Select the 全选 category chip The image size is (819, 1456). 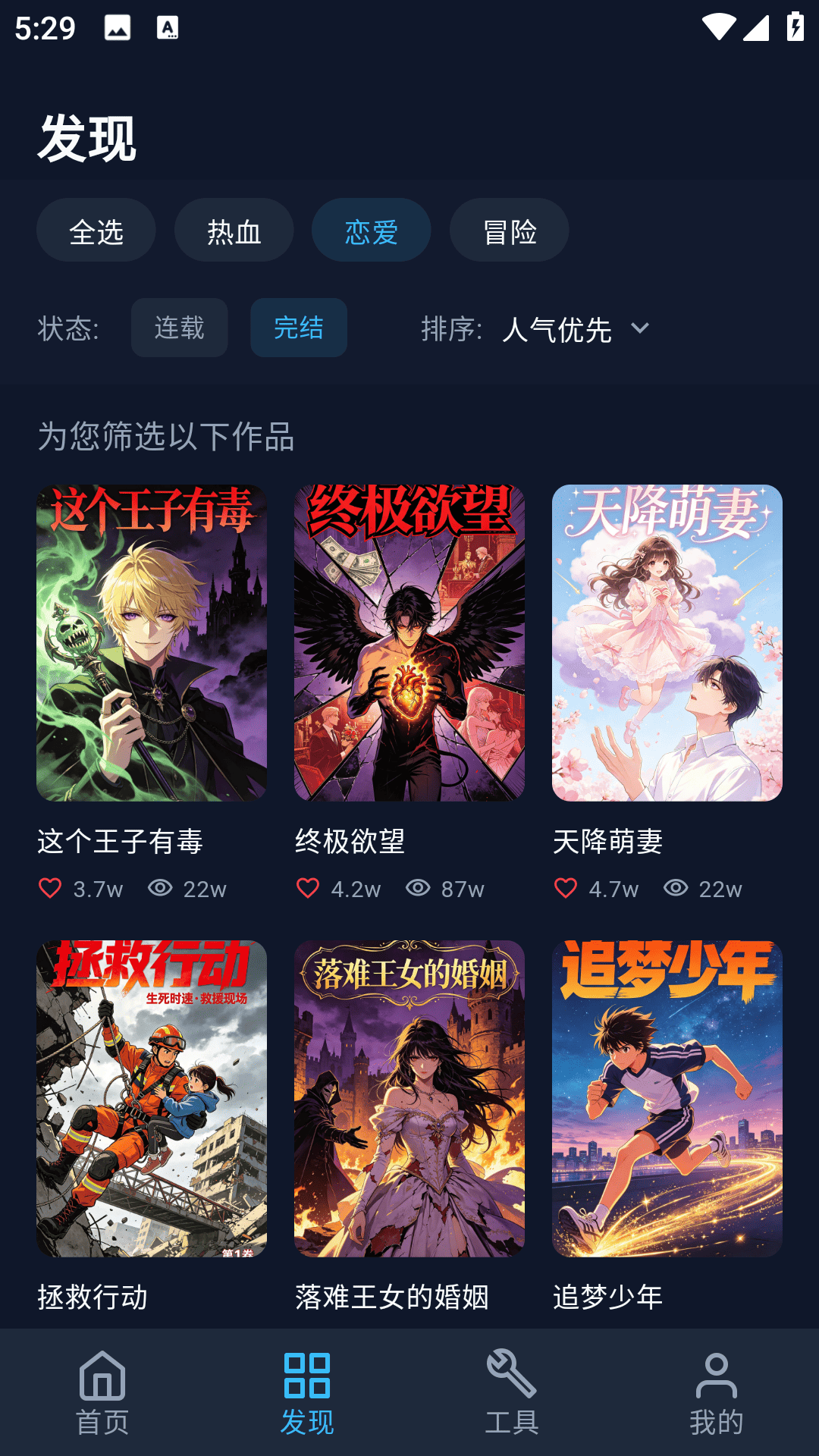pyautogui.click(x=96, y=231)
